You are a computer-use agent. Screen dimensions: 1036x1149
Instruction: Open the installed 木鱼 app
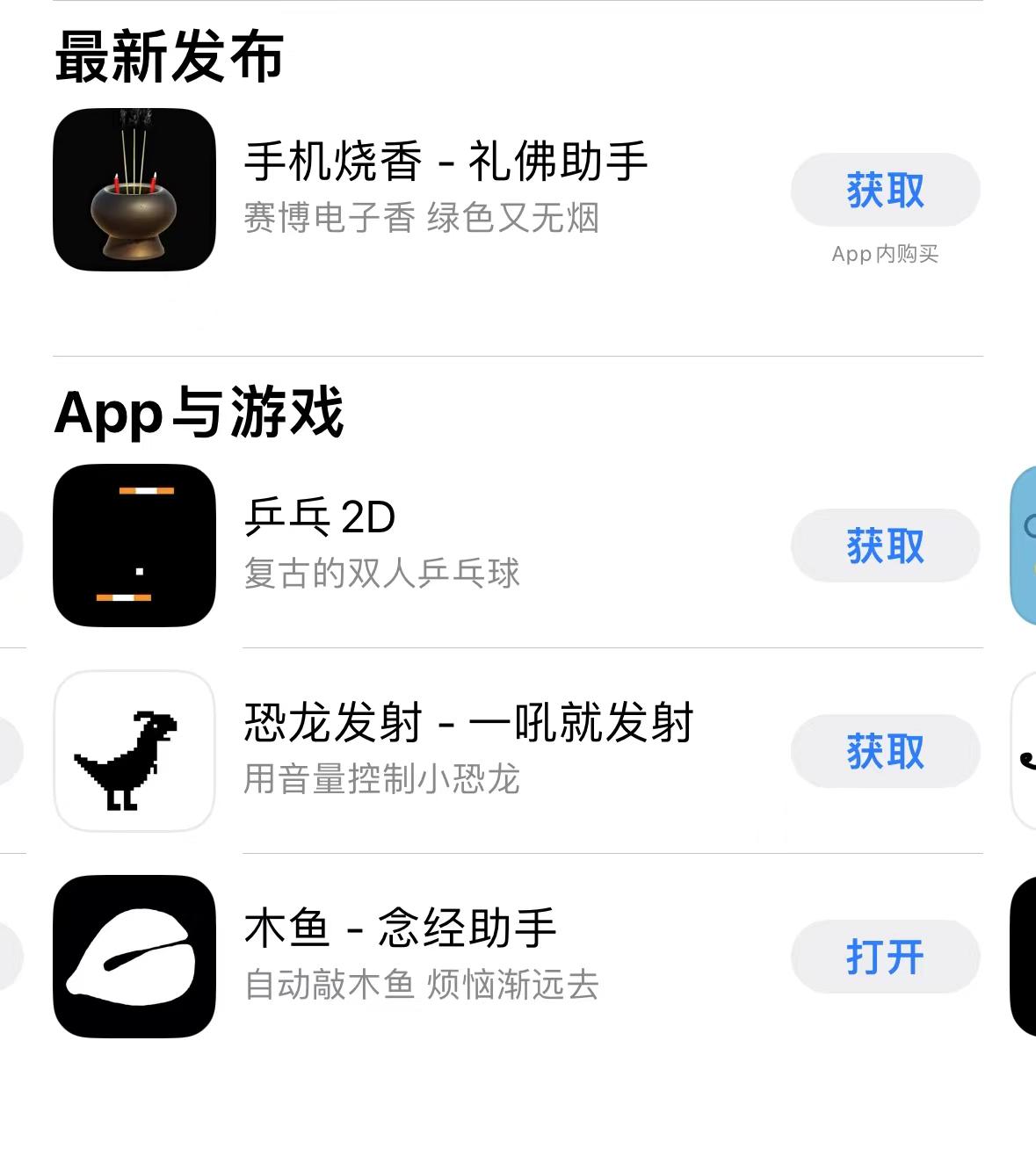click(885, 957)
